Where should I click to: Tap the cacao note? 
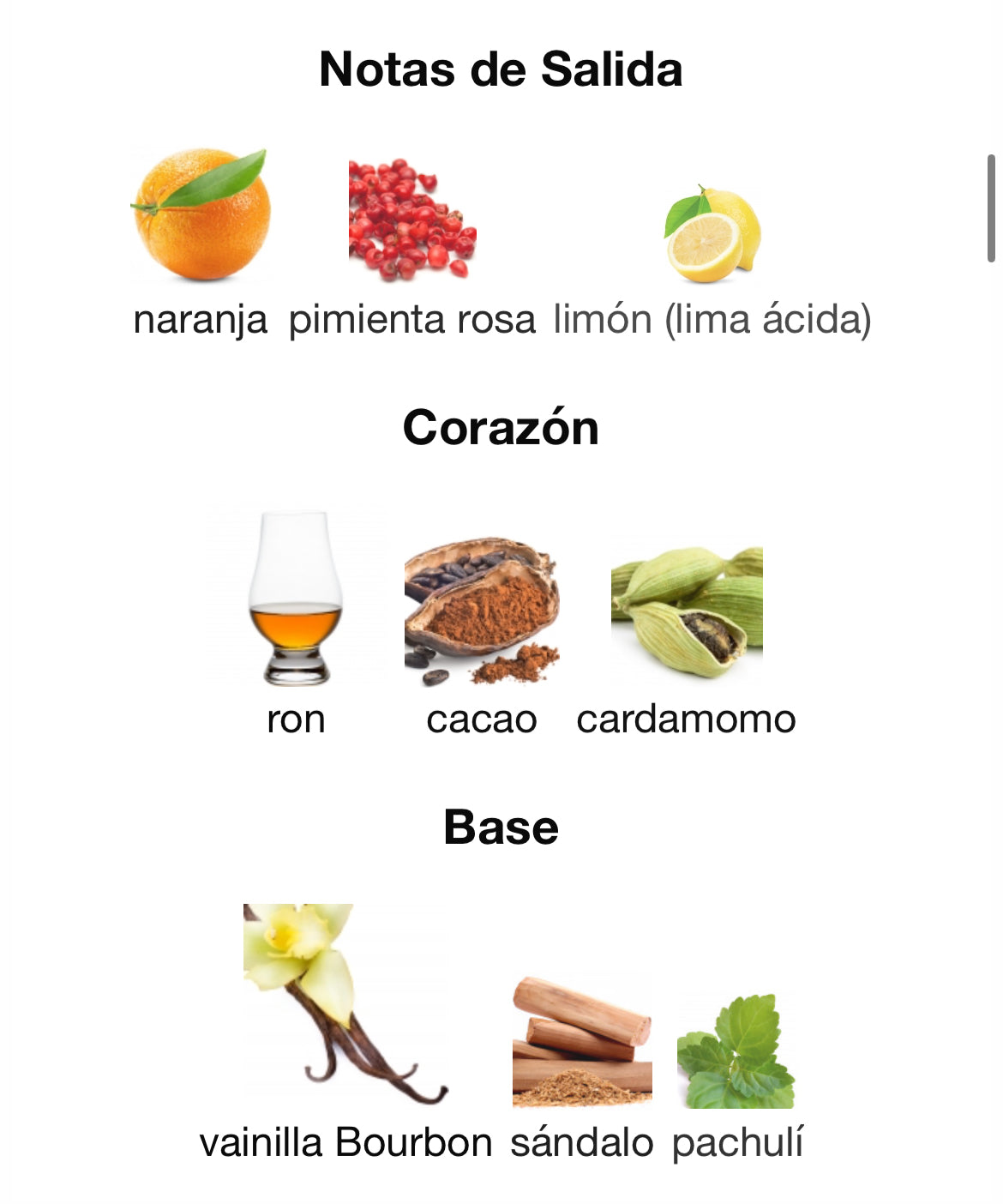482,612
